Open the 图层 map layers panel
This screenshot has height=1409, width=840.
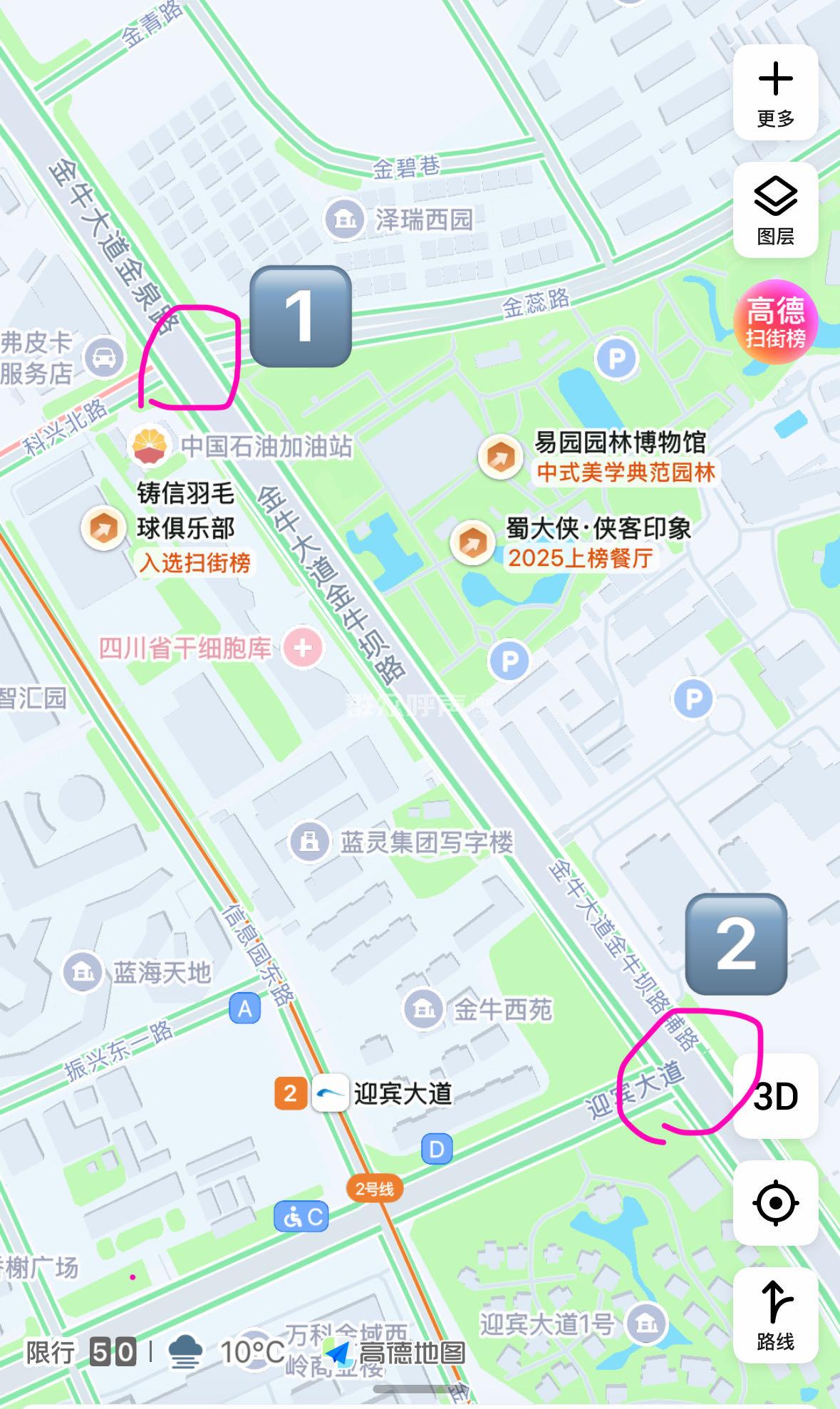(775, 210)
